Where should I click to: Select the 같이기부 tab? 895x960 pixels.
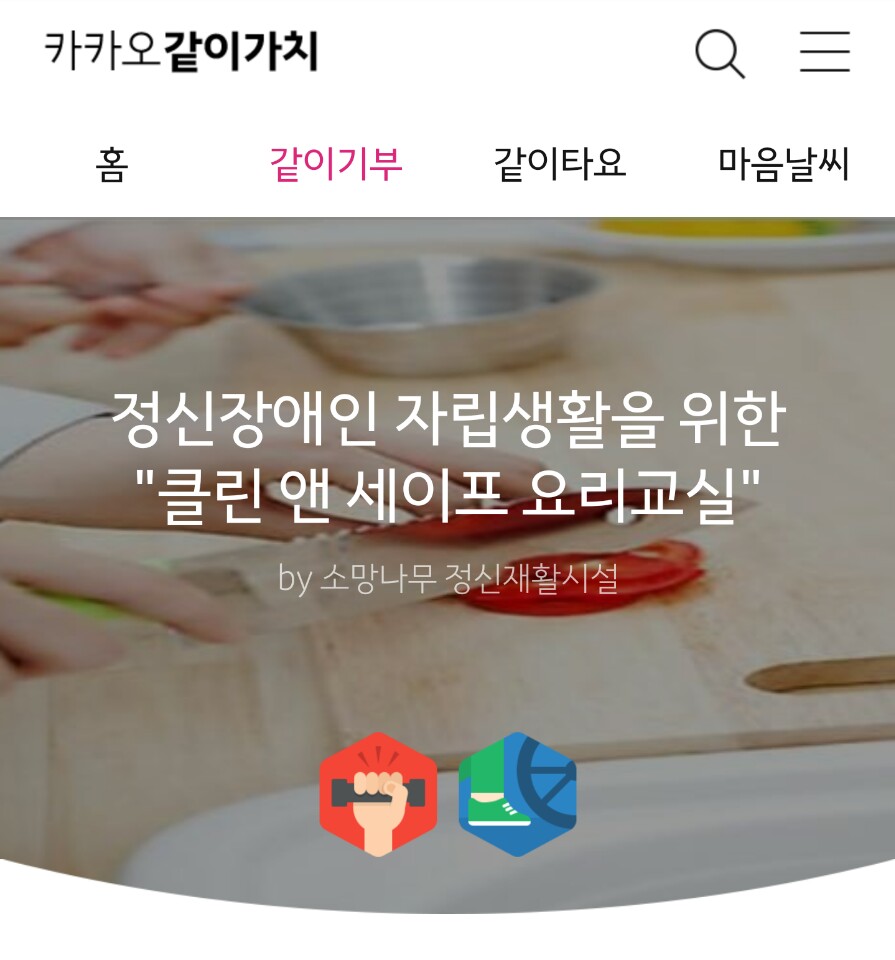click(336, 164)
